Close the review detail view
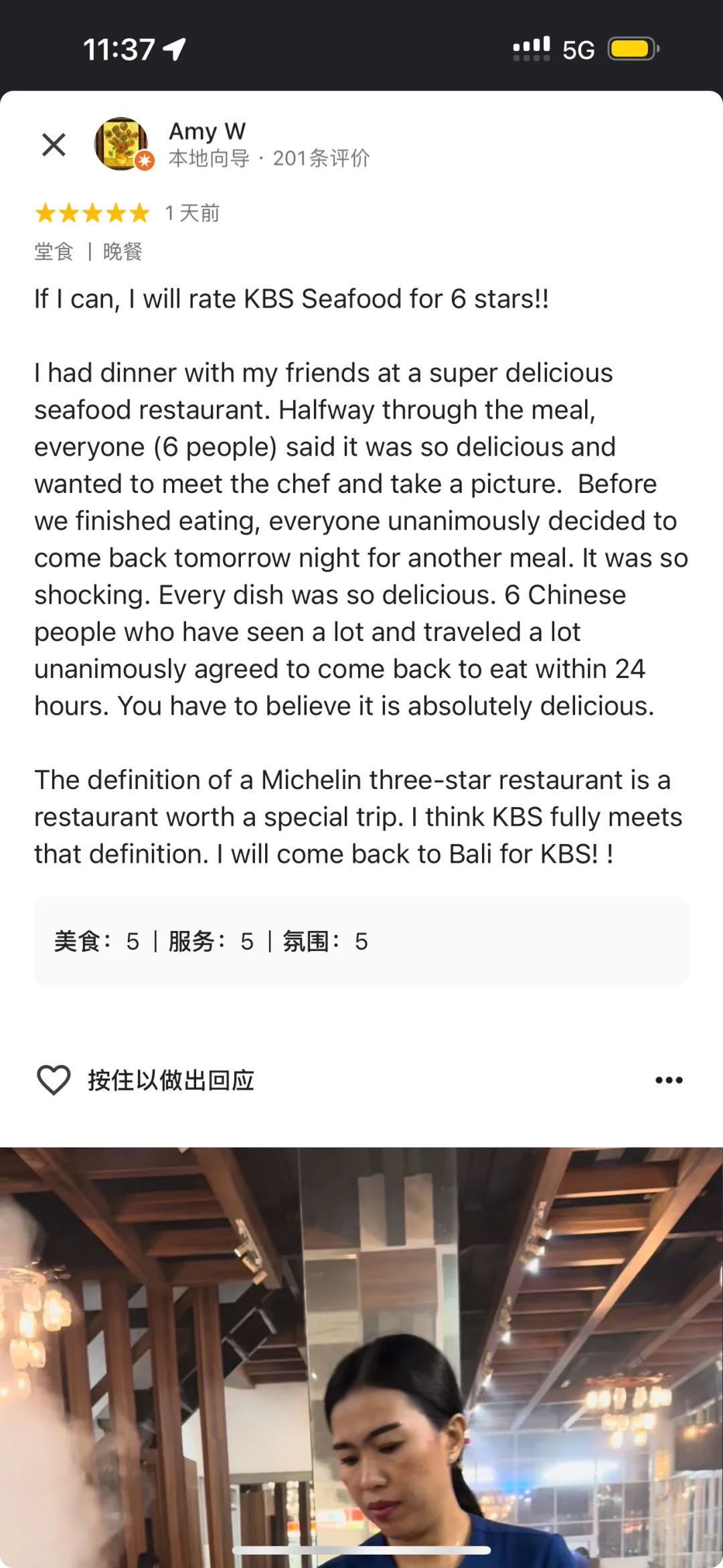 54,144
